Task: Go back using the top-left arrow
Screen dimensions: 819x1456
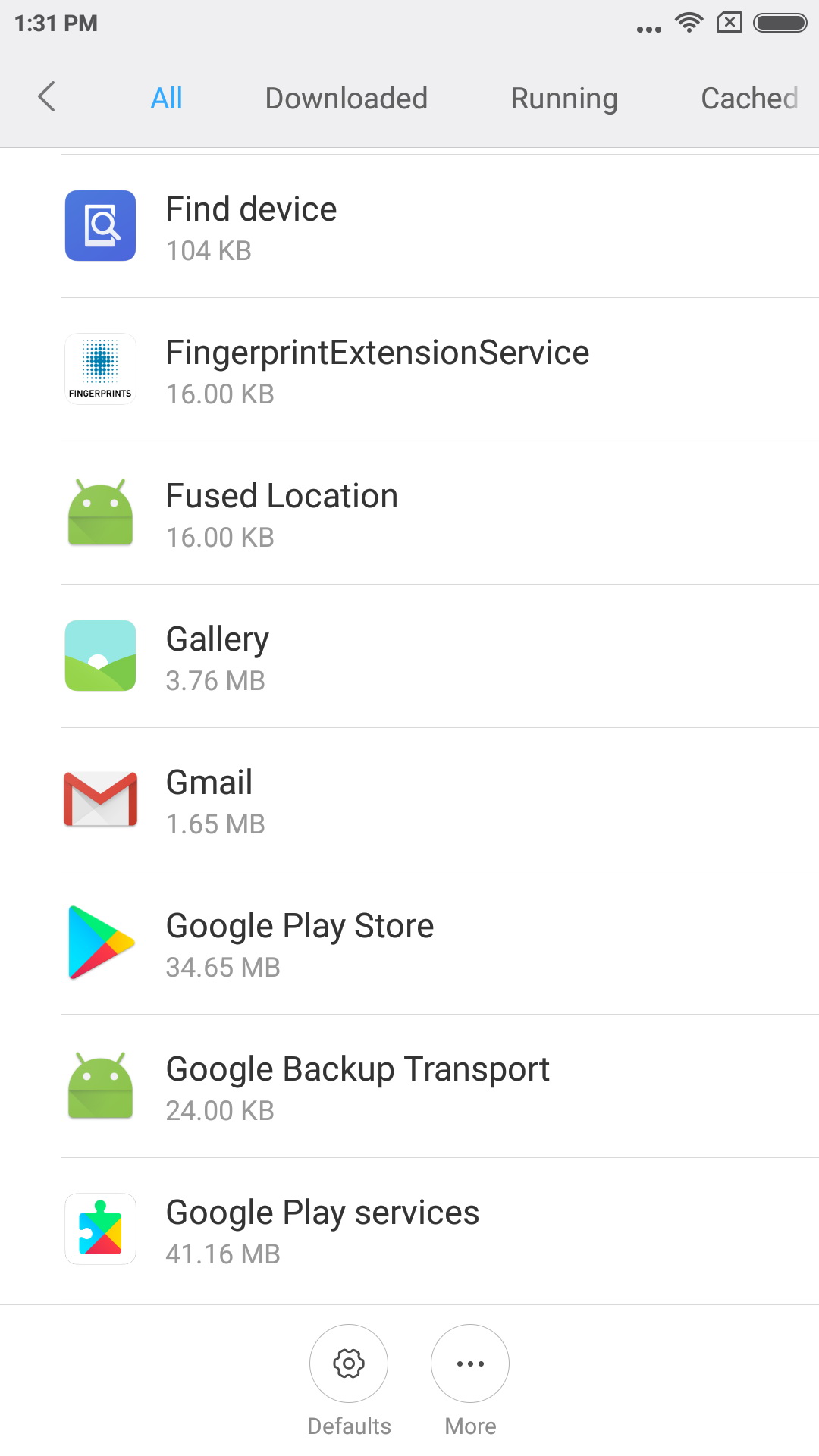Action: [x=47, y=97]
